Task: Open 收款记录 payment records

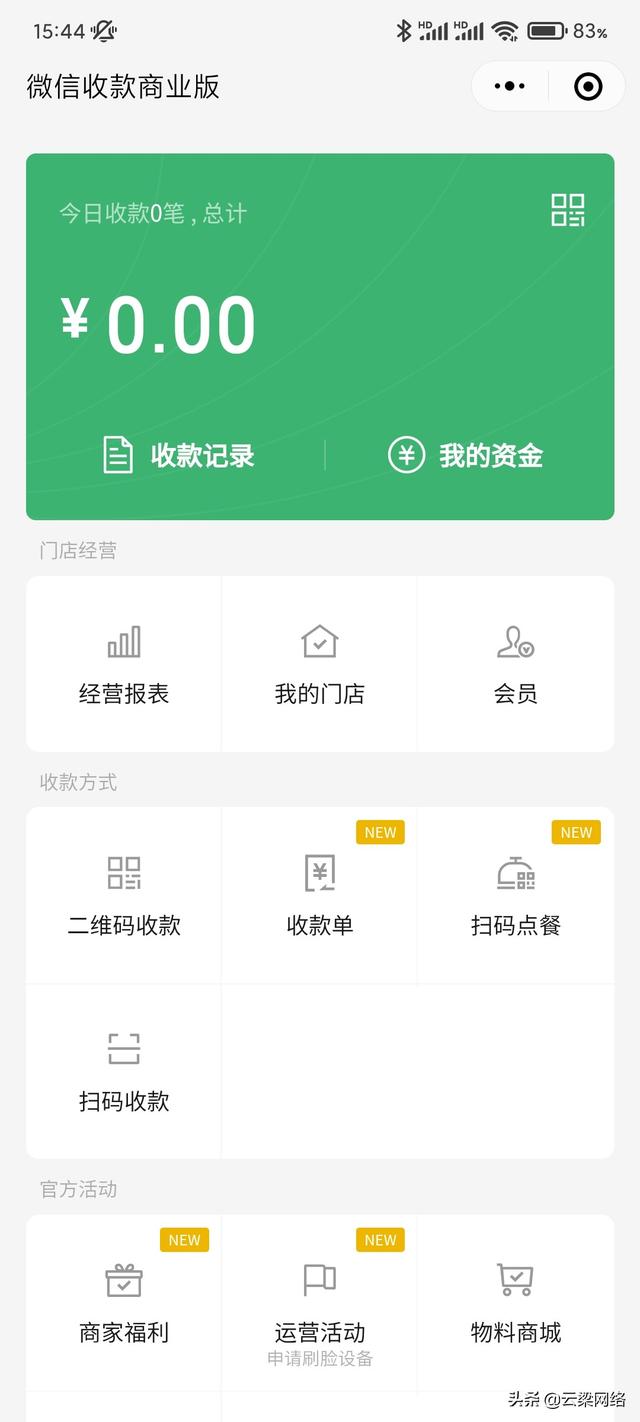Action: click(x=179, y=456)
